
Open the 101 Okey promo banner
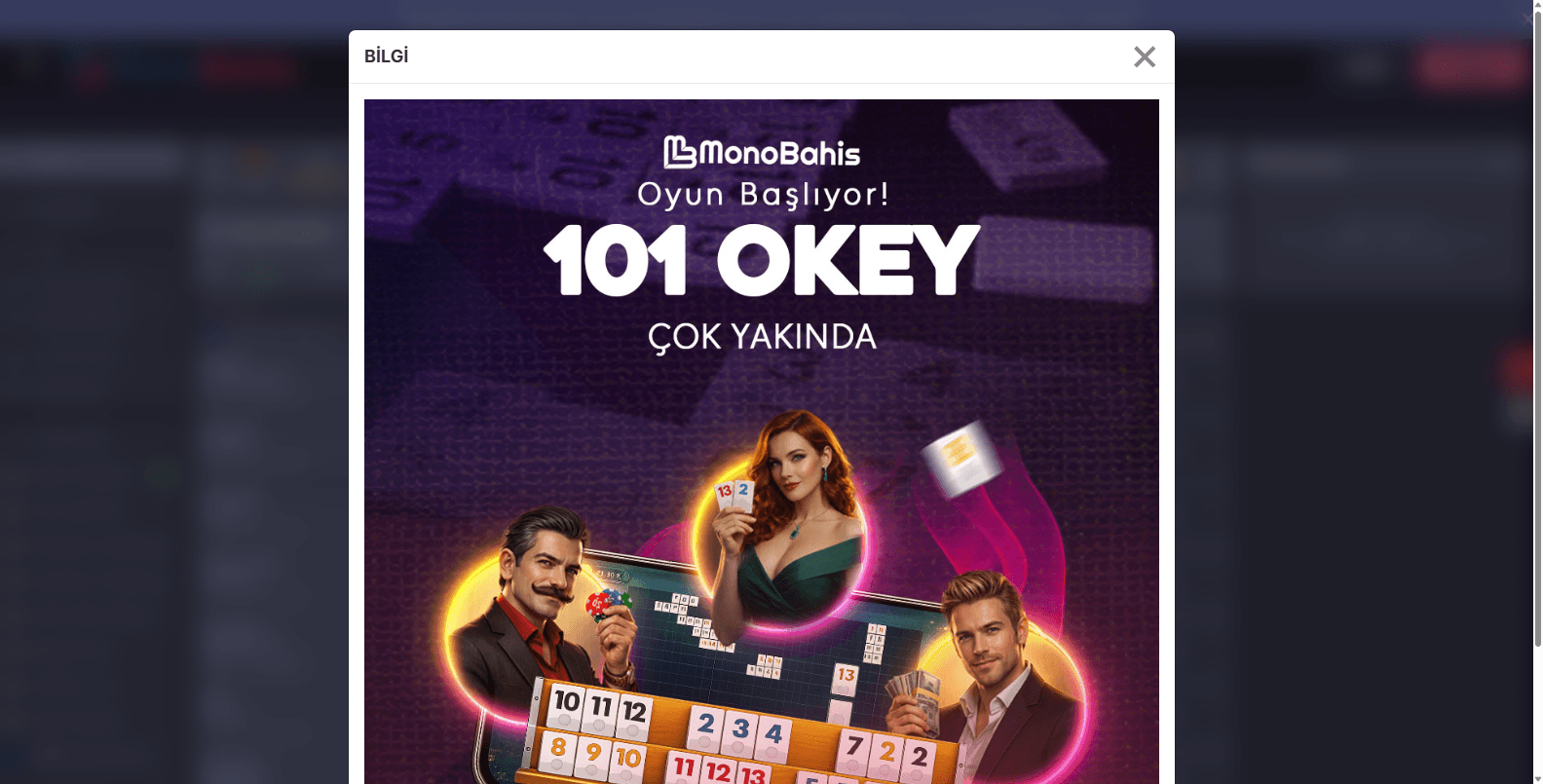(x=761, y=440)
